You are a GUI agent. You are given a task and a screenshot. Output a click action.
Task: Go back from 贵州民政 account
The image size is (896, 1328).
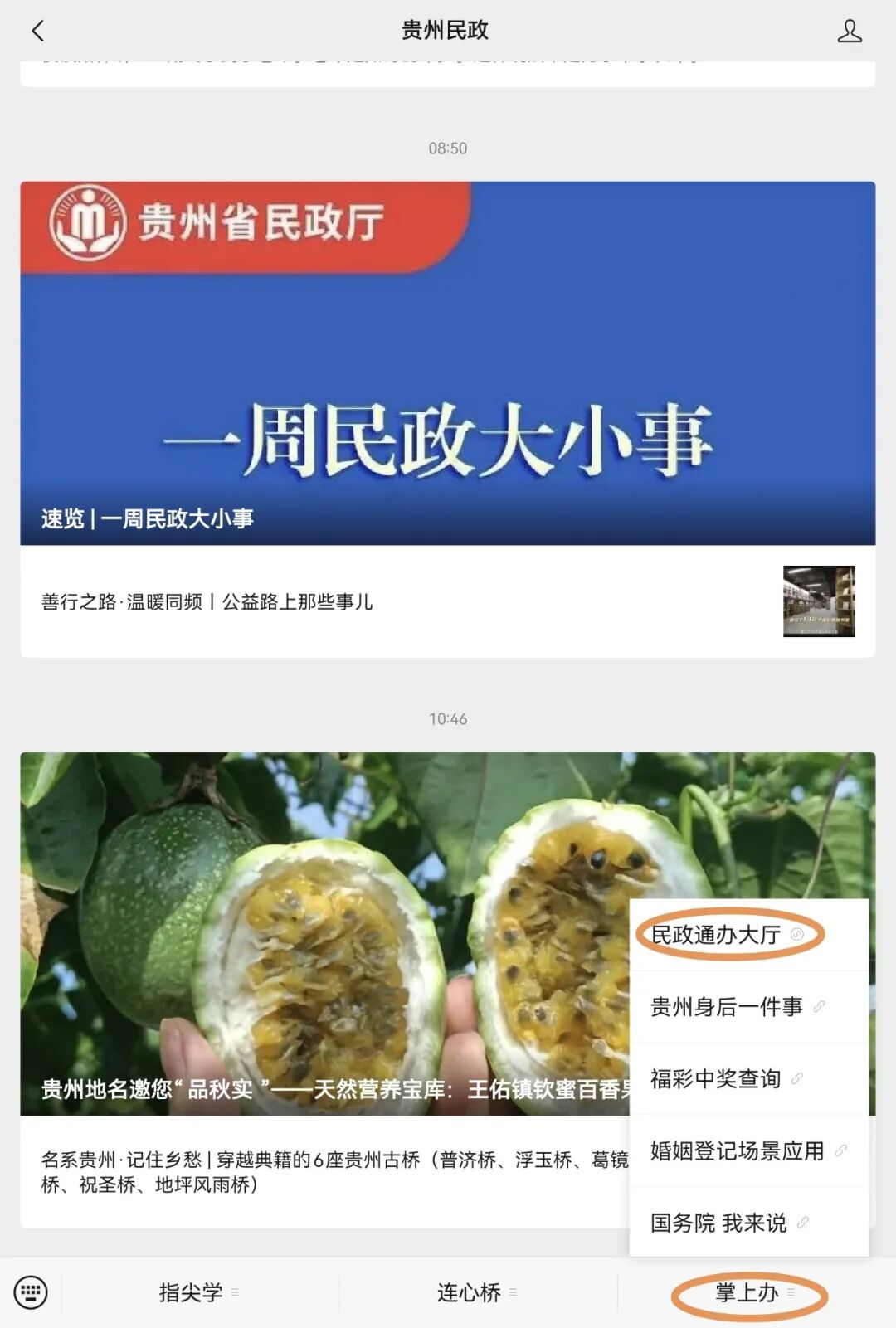click(x=37, y=31)
